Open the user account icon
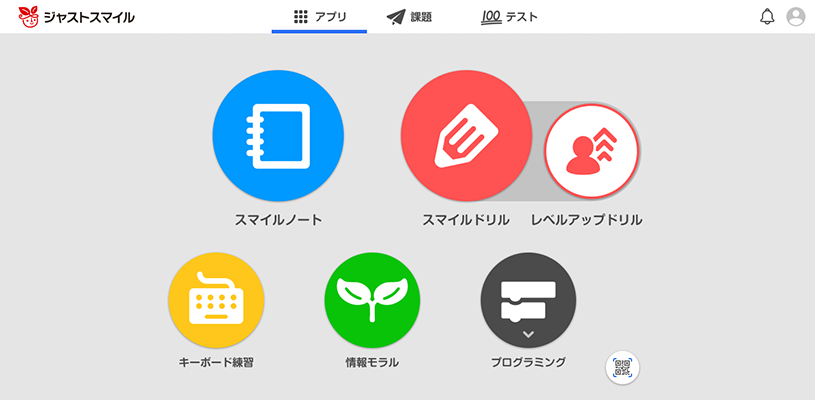This screenshot has width=815, height=400. pyautogui.click(x=796, y=17)
